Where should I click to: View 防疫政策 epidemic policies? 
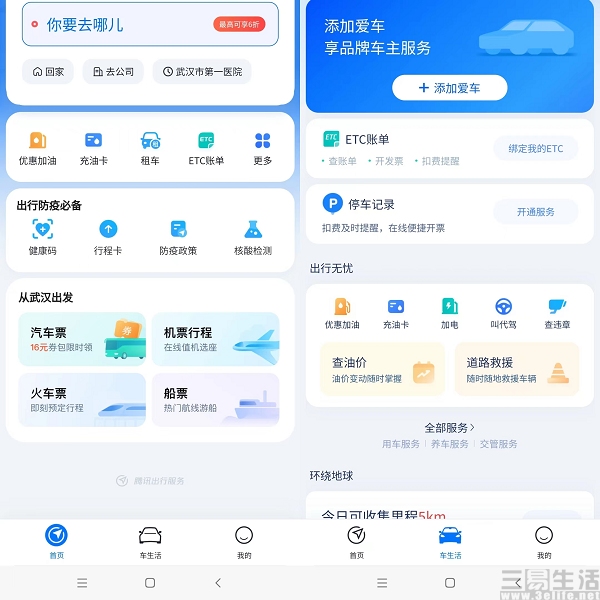(x=178, y=238)
